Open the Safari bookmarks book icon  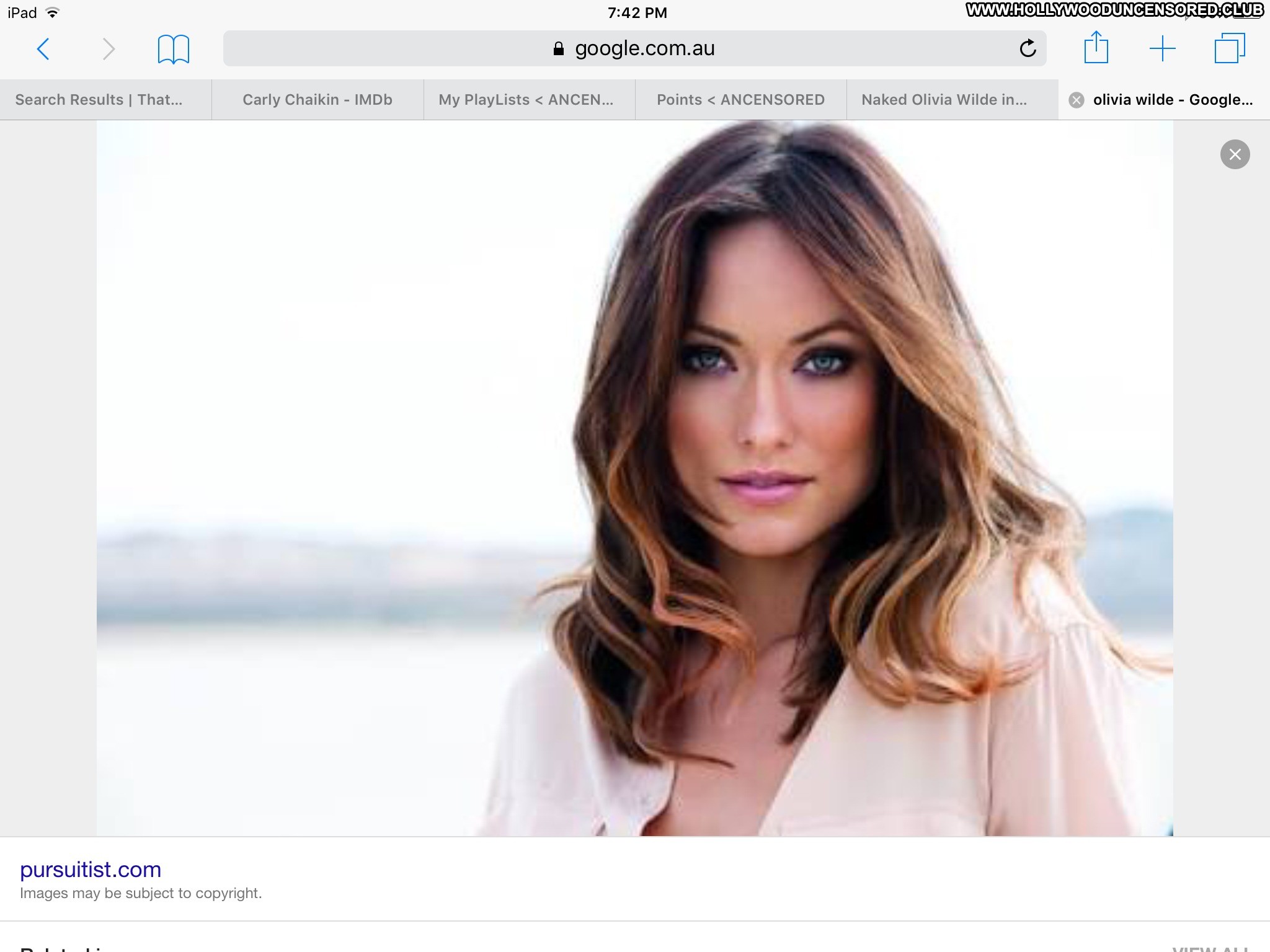click(x=173, y=49)
